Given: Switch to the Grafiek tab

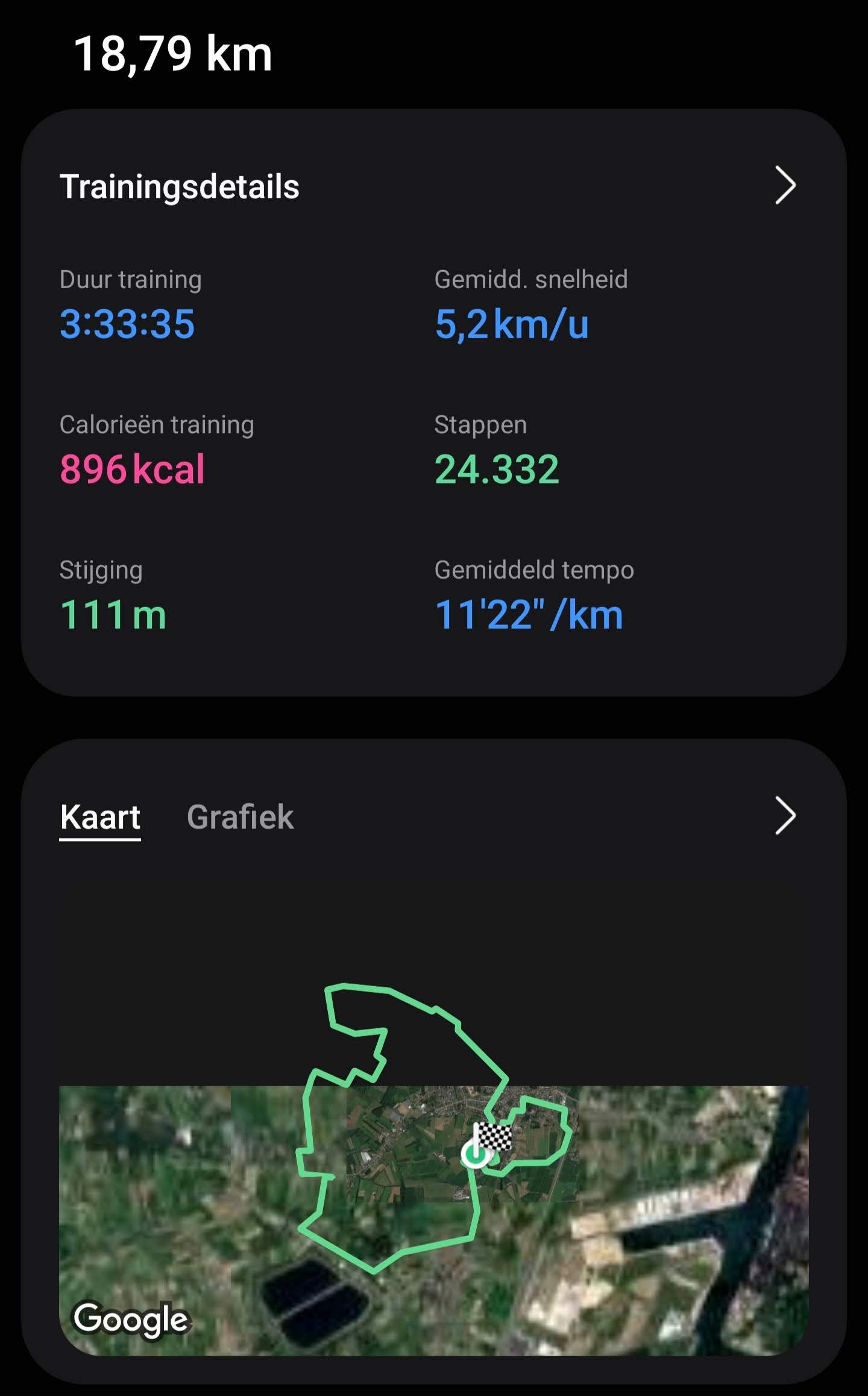Looking at the screenshot, I should click(240, 817).
